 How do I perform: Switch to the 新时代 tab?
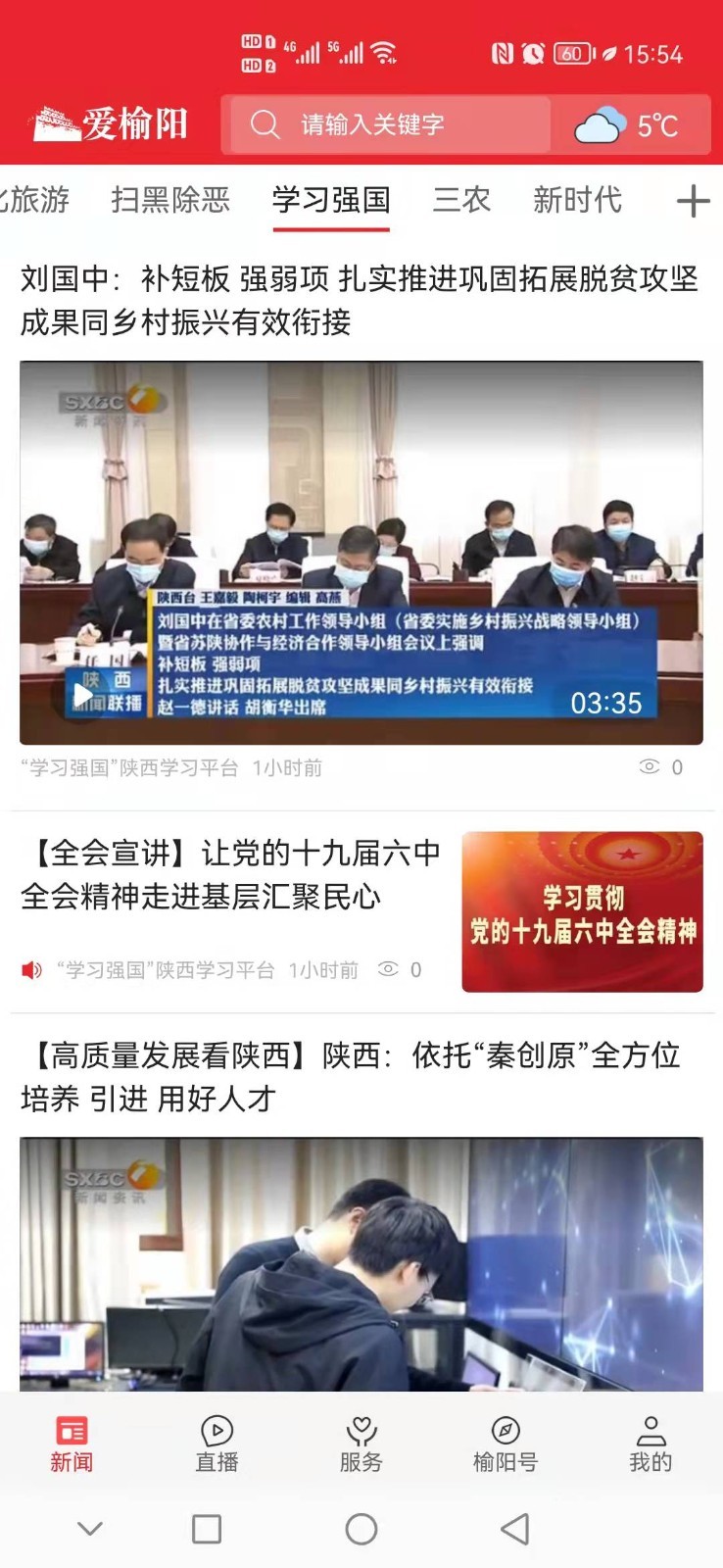tap(577, 200)
